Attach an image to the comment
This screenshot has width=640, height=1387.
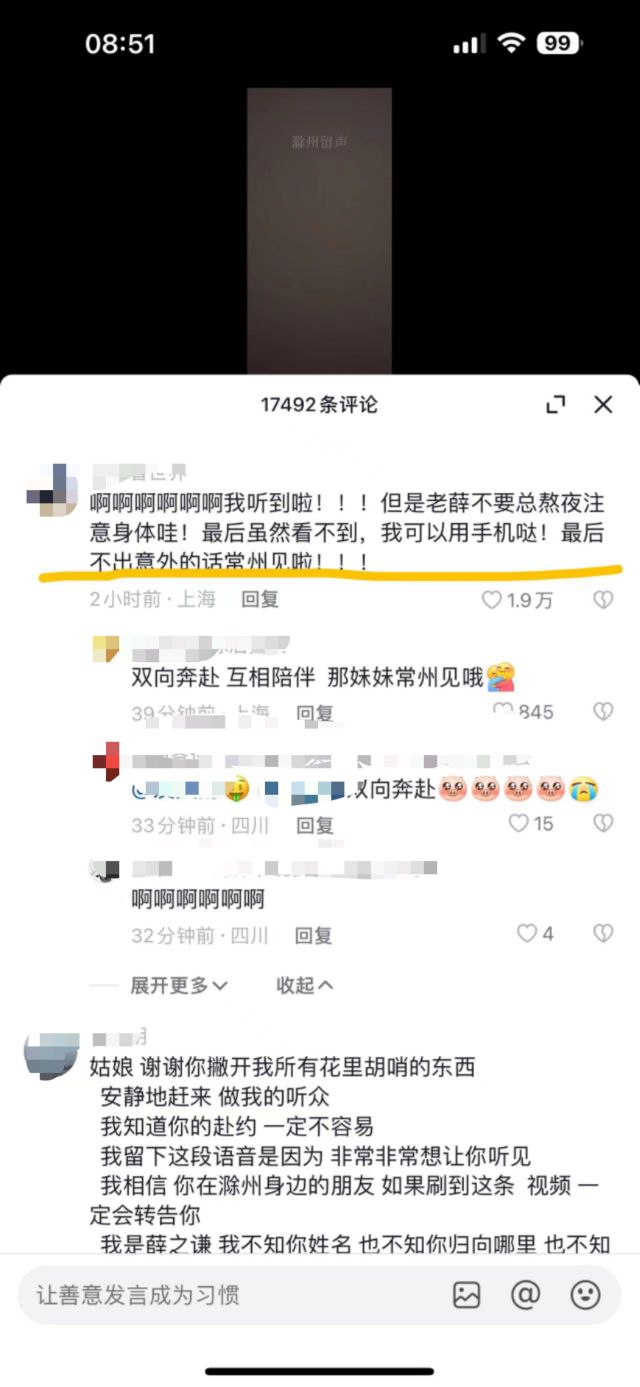coord(467,1295)
